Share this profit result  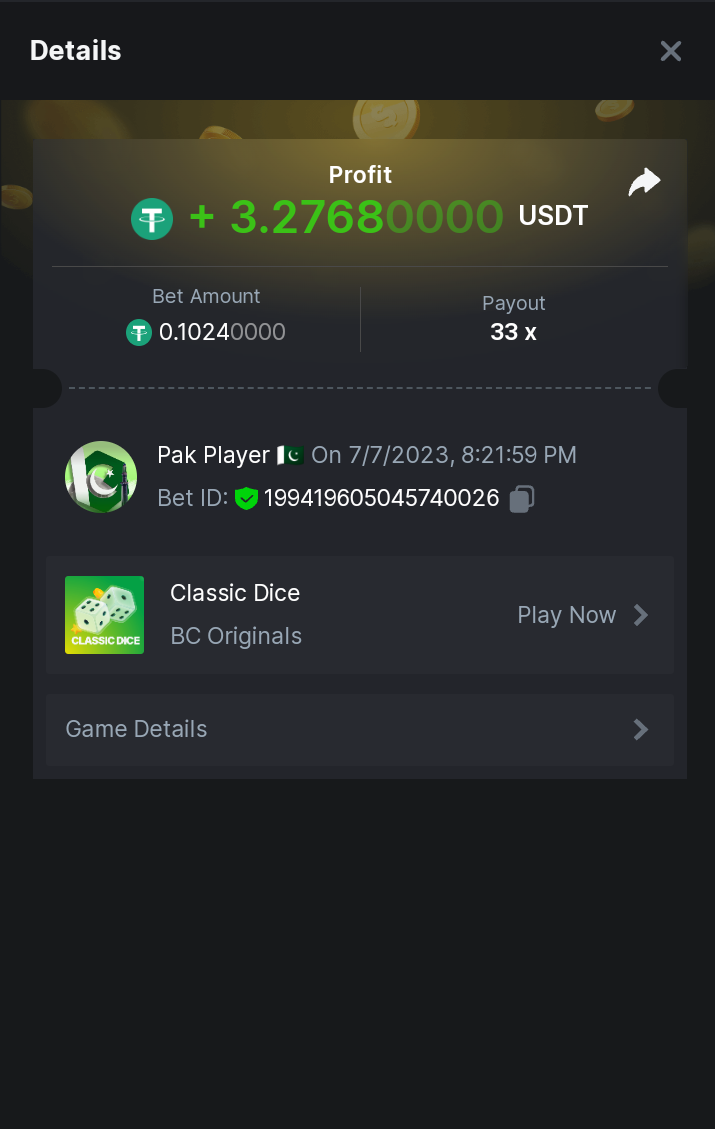pyautogui.click(x=644, y=182)
